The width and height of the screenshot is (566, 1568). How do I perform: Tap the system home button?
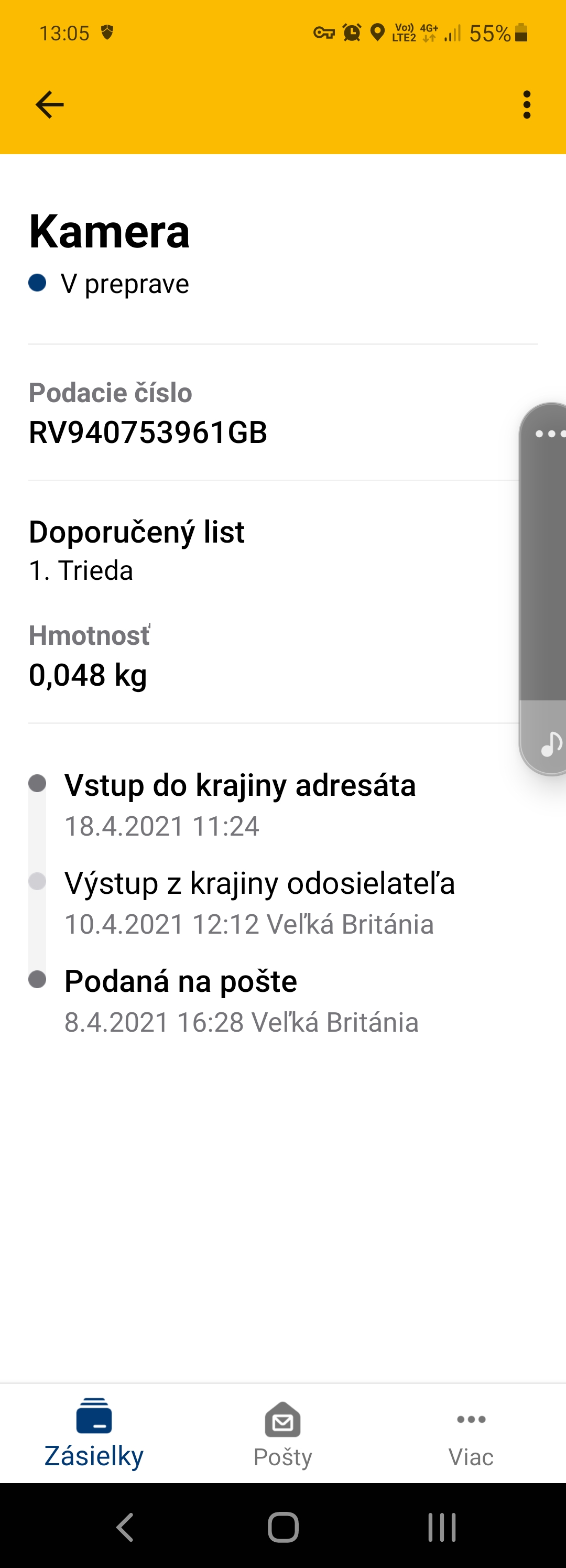[x=283, y=1527]
